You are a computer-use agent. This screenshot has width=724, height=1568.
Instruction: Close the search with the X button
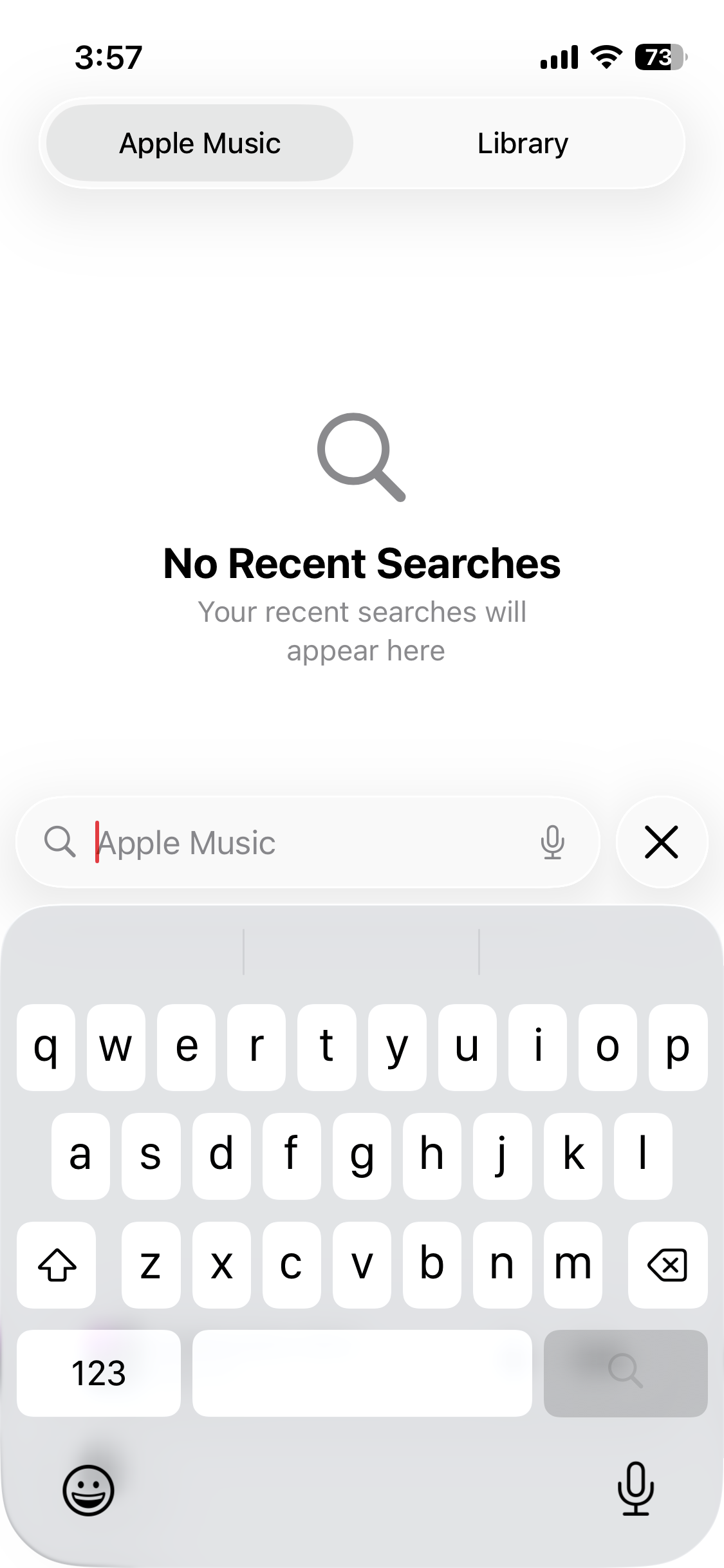[661, 843]
